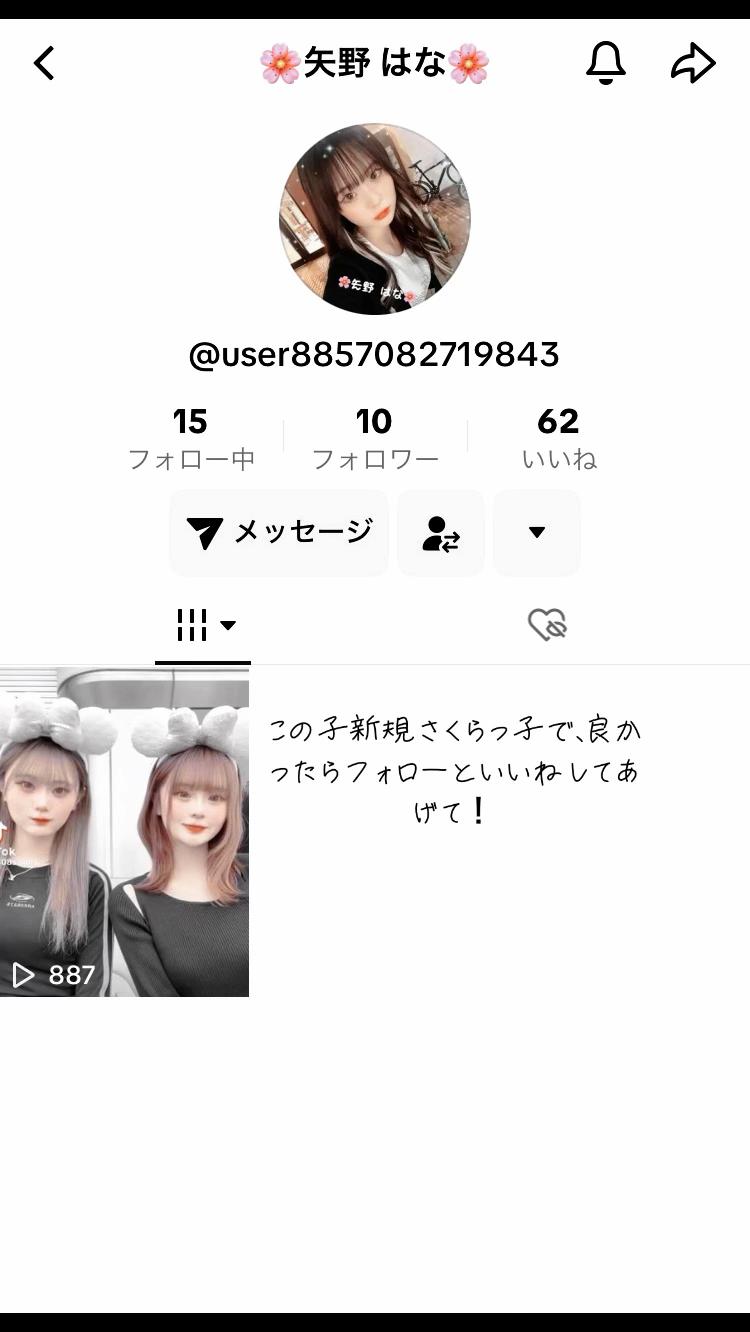
Task: View the profile picture of 矢野 はな
Action: pos(374,219)
